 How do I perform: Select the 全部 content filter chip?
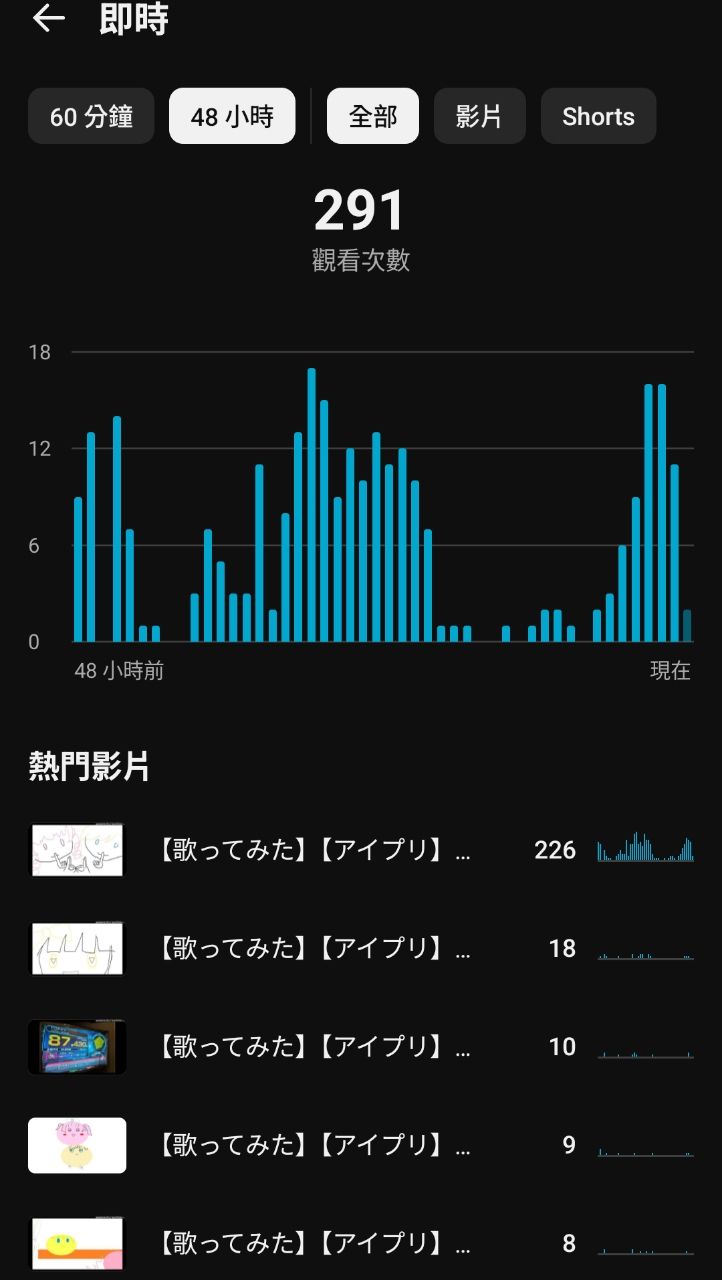click(372, 116)
